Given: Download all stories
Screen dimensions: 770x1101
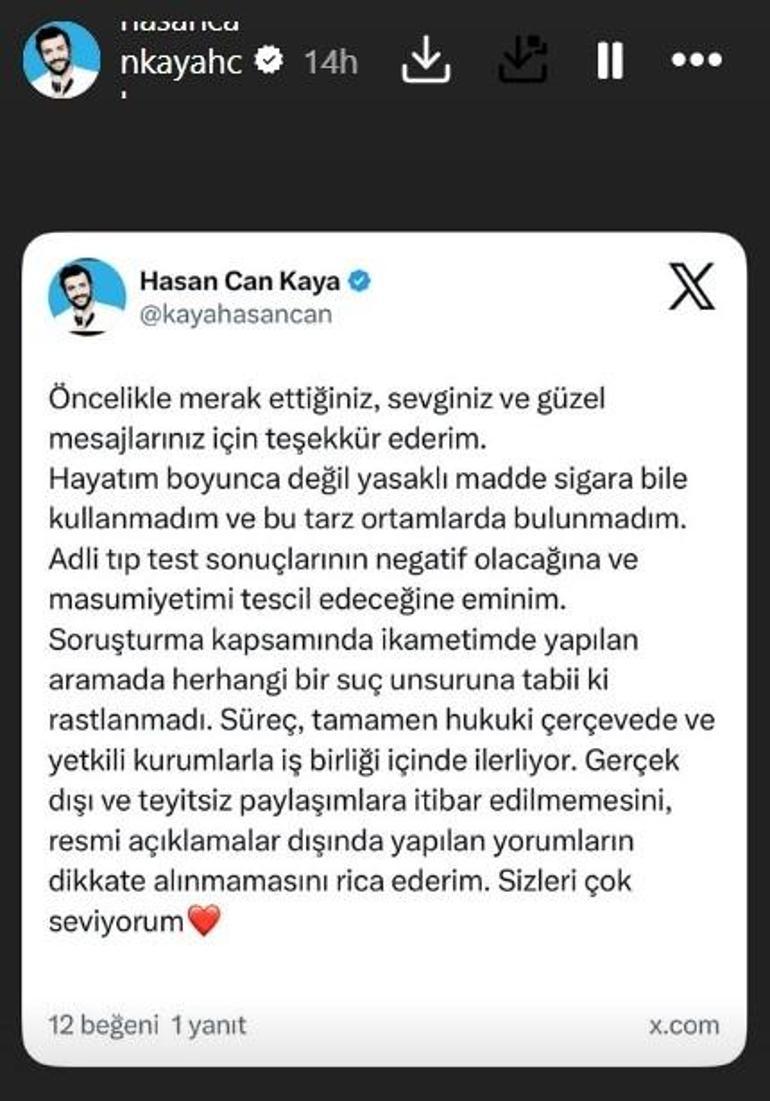Looking at the screenshot, I should click(523, 60).
